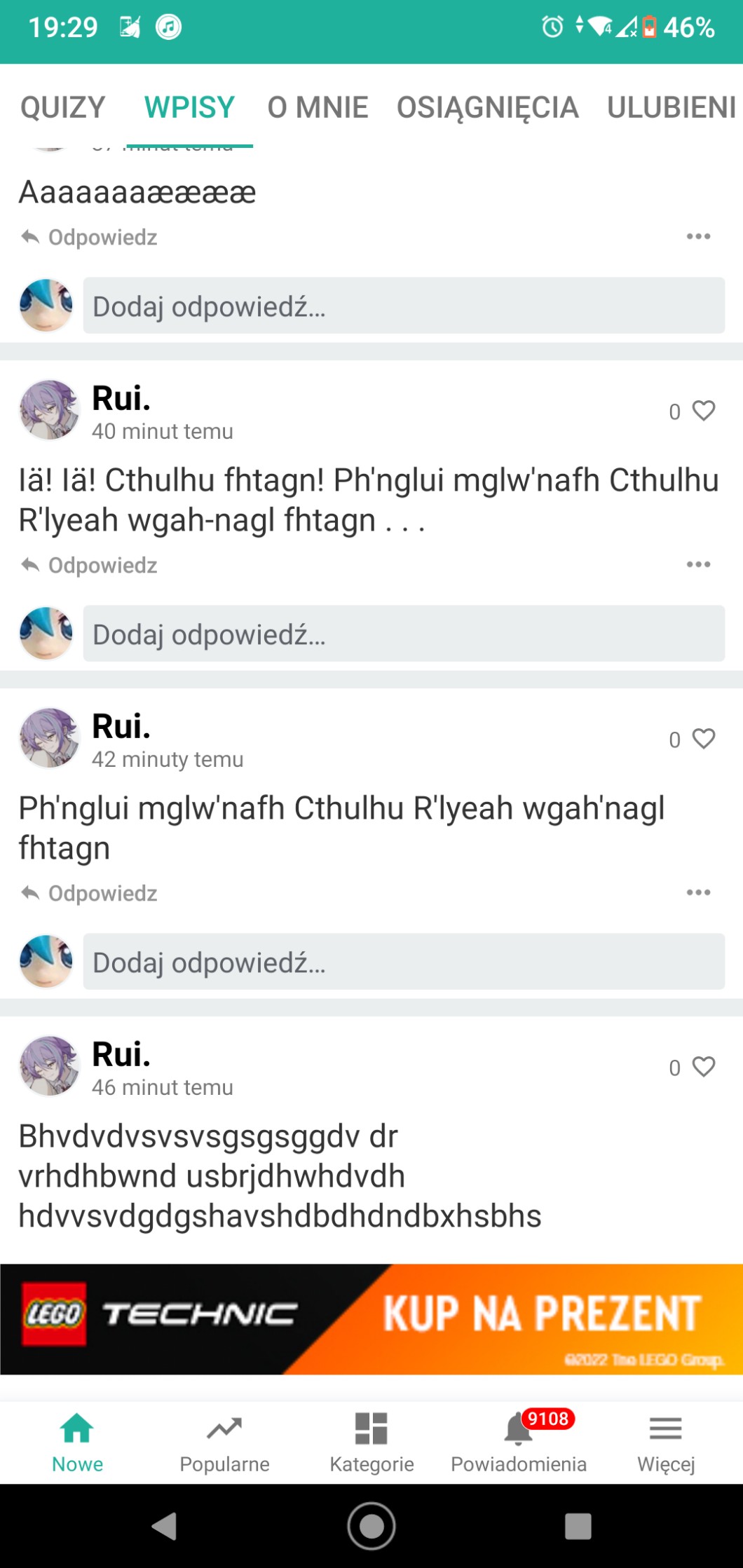
Task: Switch to the QUIZY tab
Action: [62, 107]
